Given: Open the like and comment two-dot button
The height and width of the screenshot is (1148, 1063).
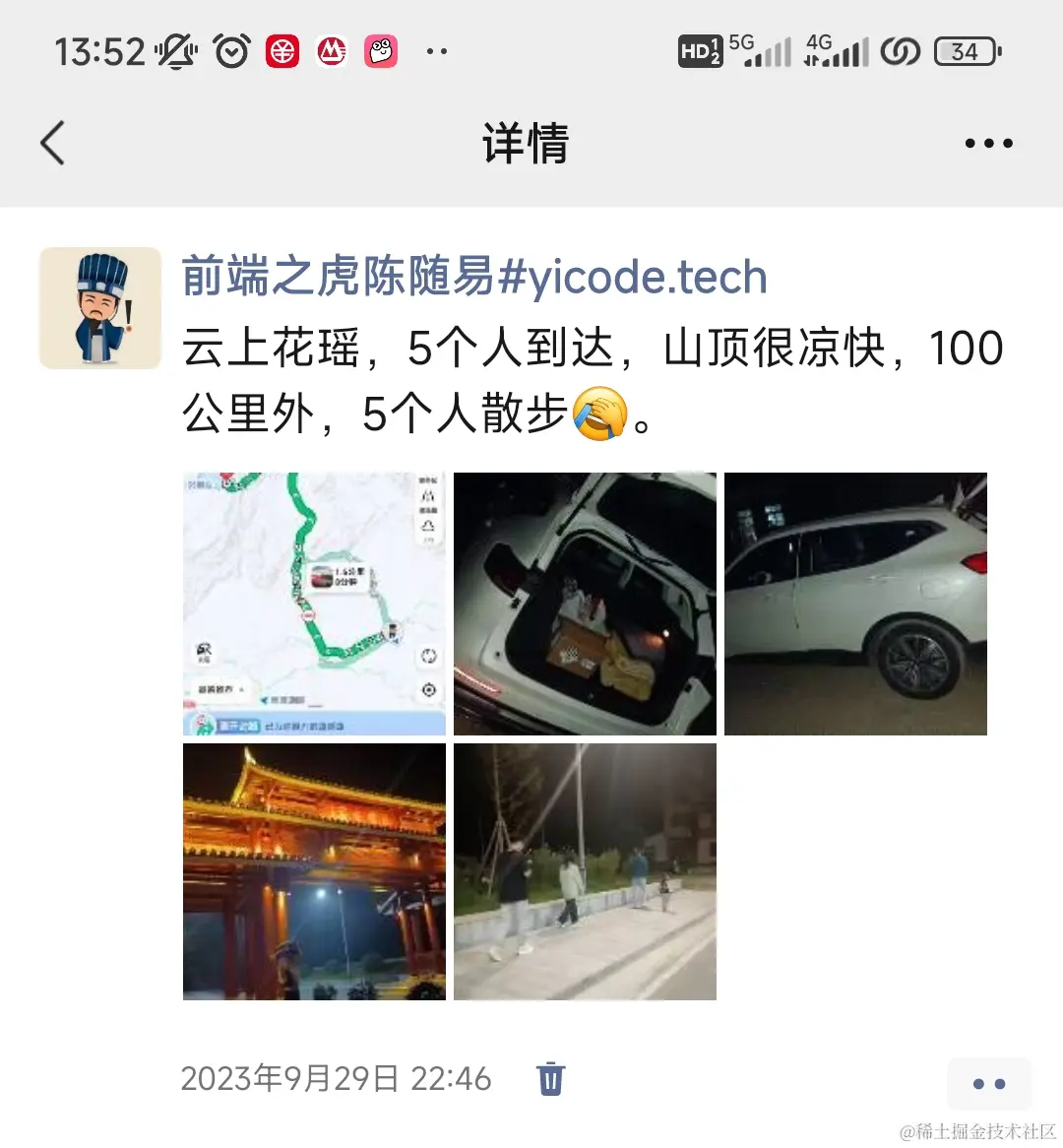Looking at the screenshot, I should (x=988, y=1084).
